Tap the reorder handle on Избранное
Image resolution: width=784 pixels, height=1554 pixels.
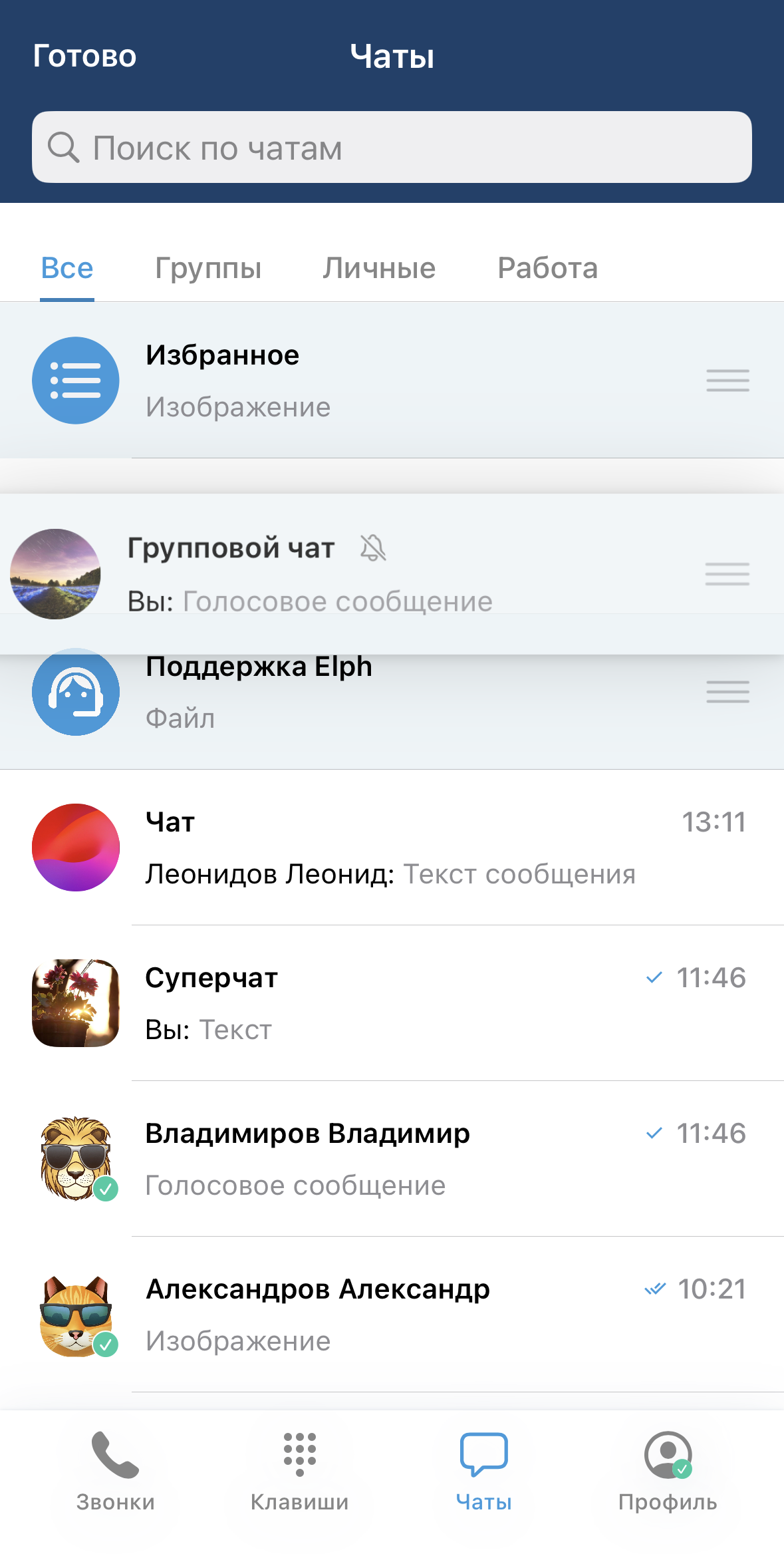pyautogui.click(x=727, y=381)
